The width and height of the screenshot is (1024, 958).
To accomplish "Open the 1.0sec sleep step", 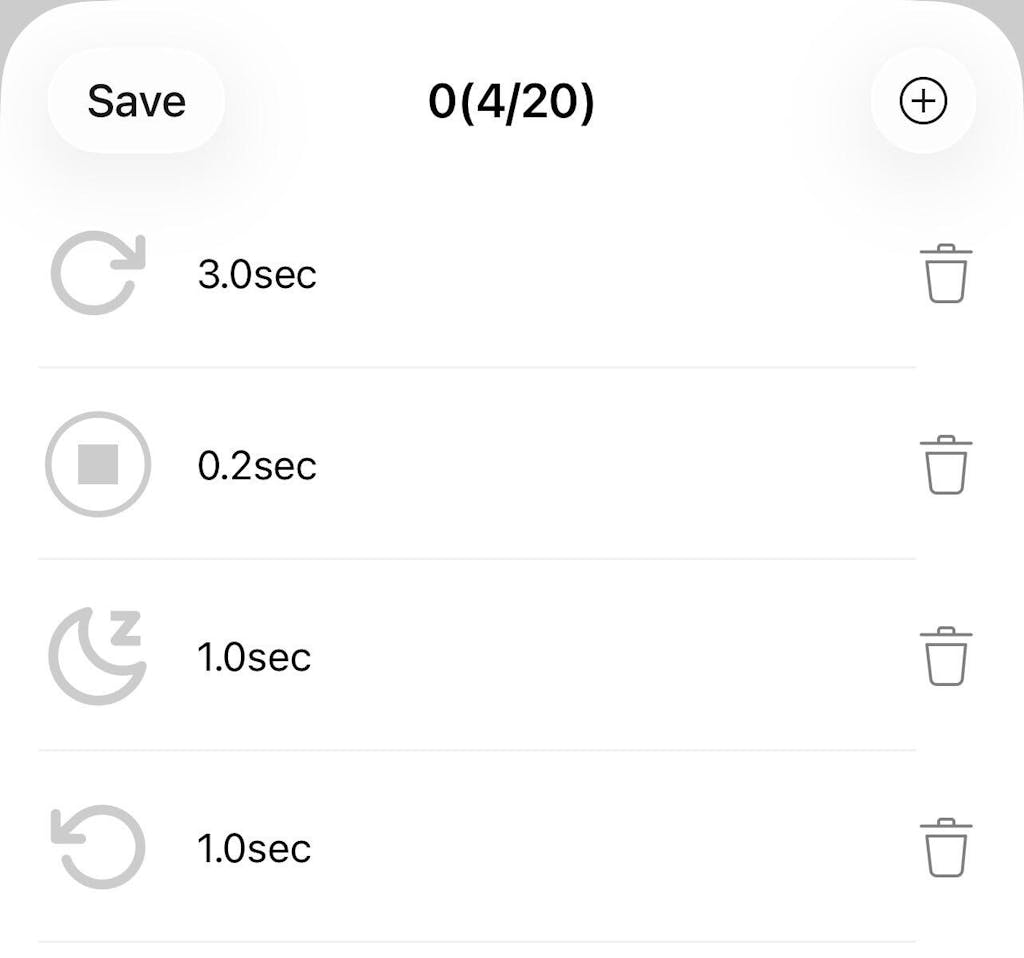I will point(254,658).
